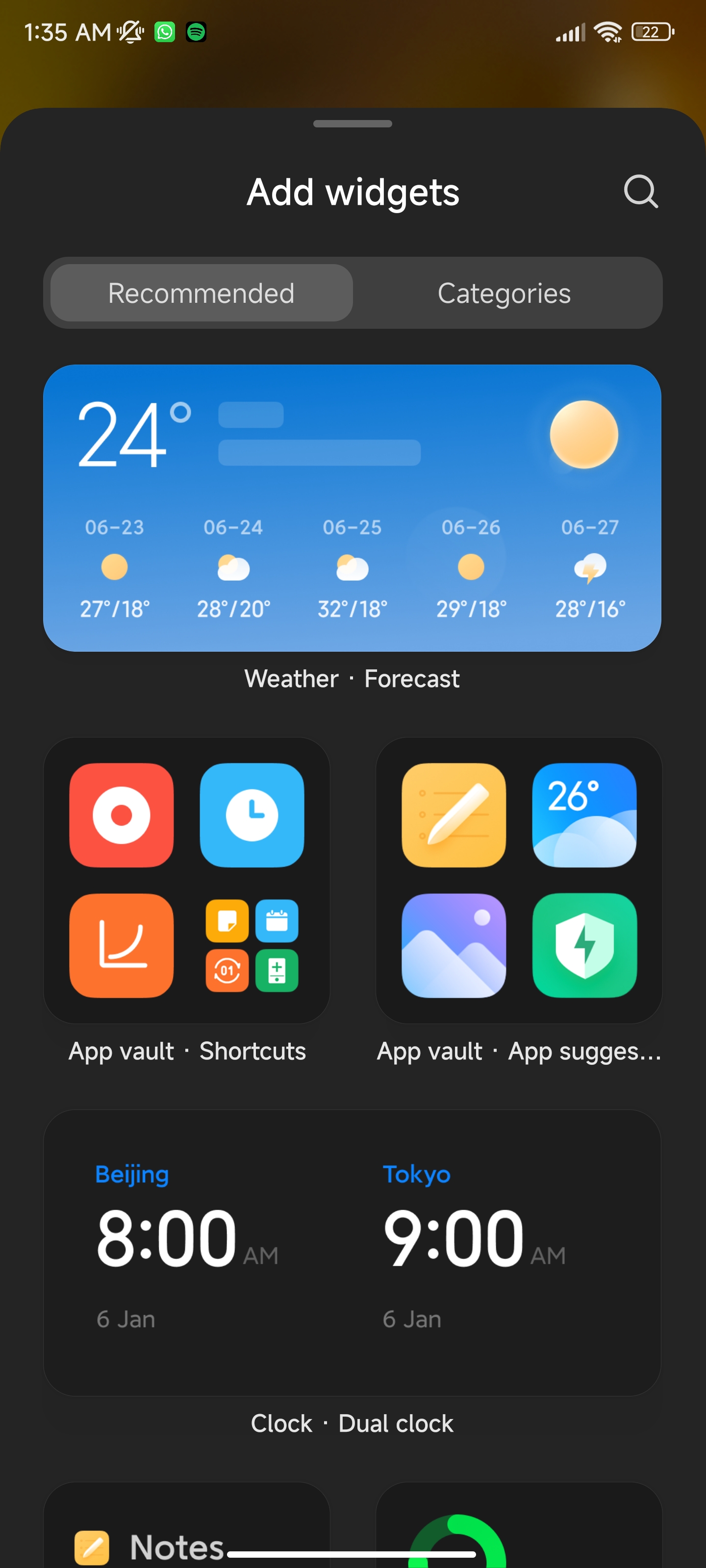Pick the App vault App suggestions widget
This screenshot has height=1568, width=706.
pyautogui.click(x=519, y=880)
